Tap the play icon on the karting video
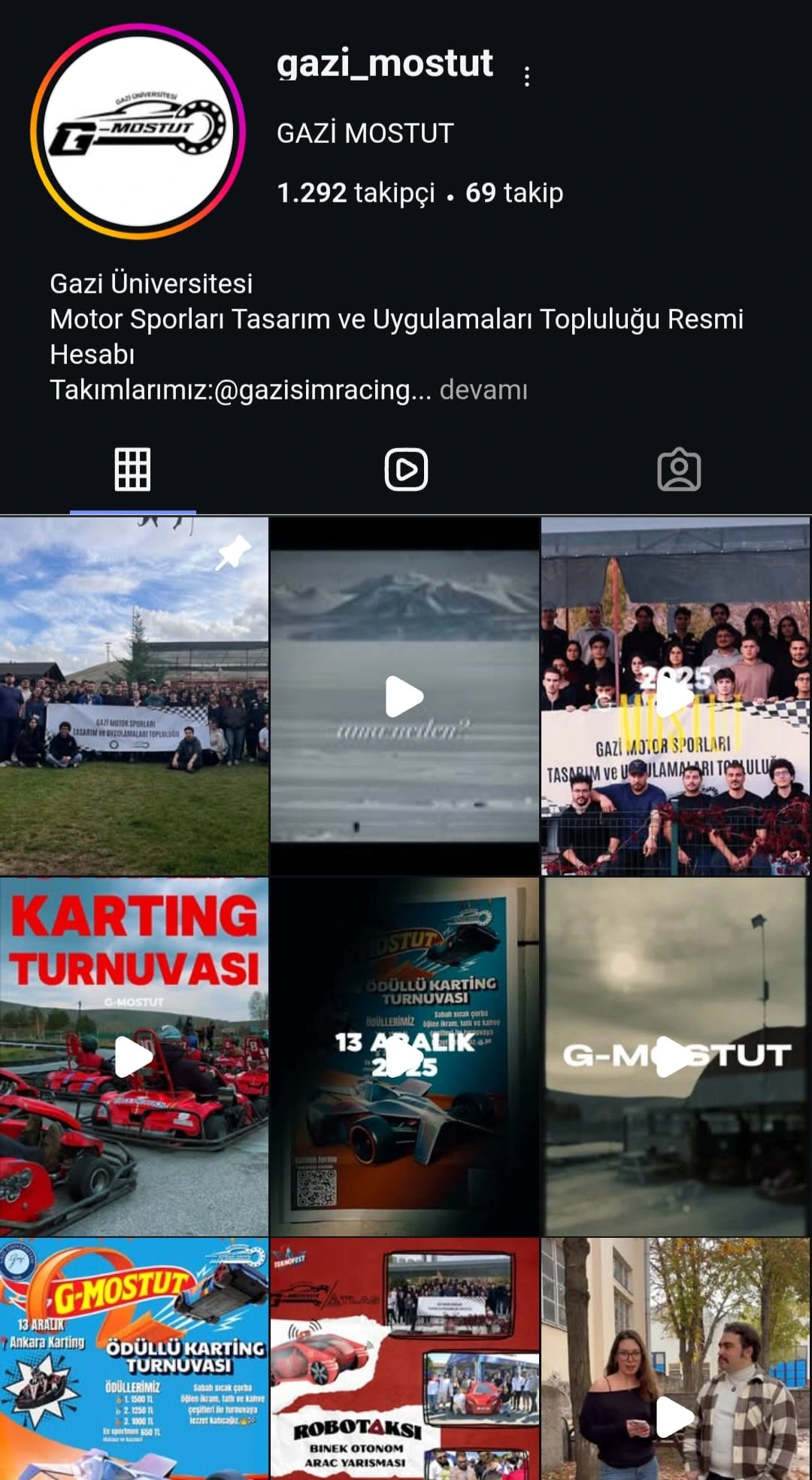This screenshot has width=812, height=1480. [x=135, y=1057]
